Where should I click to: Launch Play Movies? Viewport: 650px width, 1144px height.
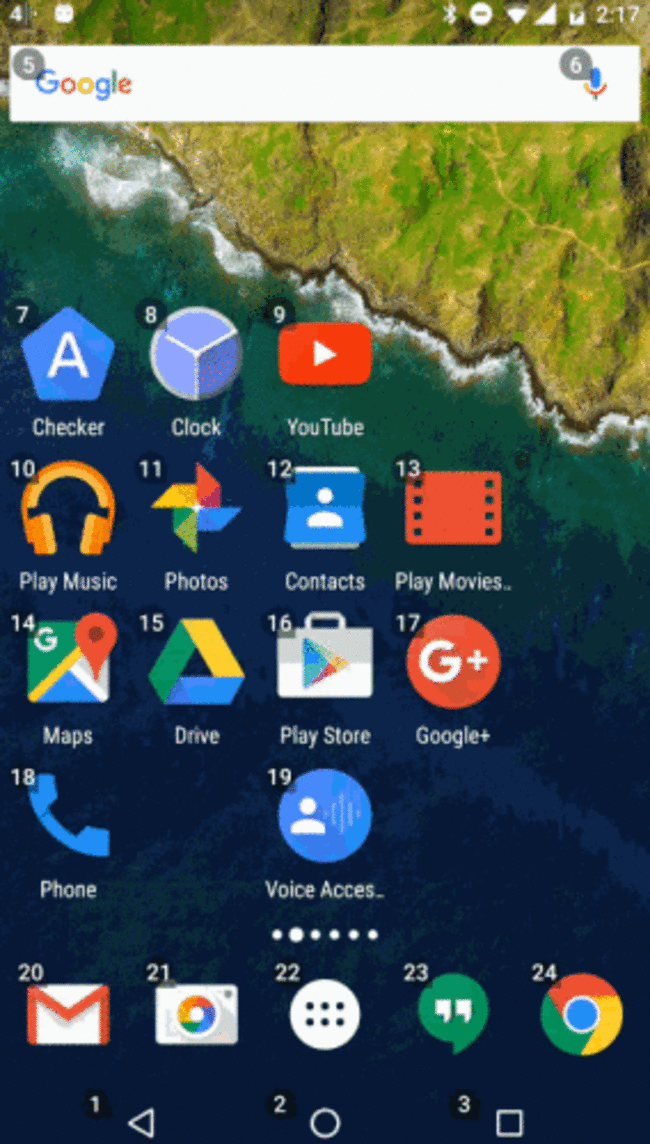453,509
